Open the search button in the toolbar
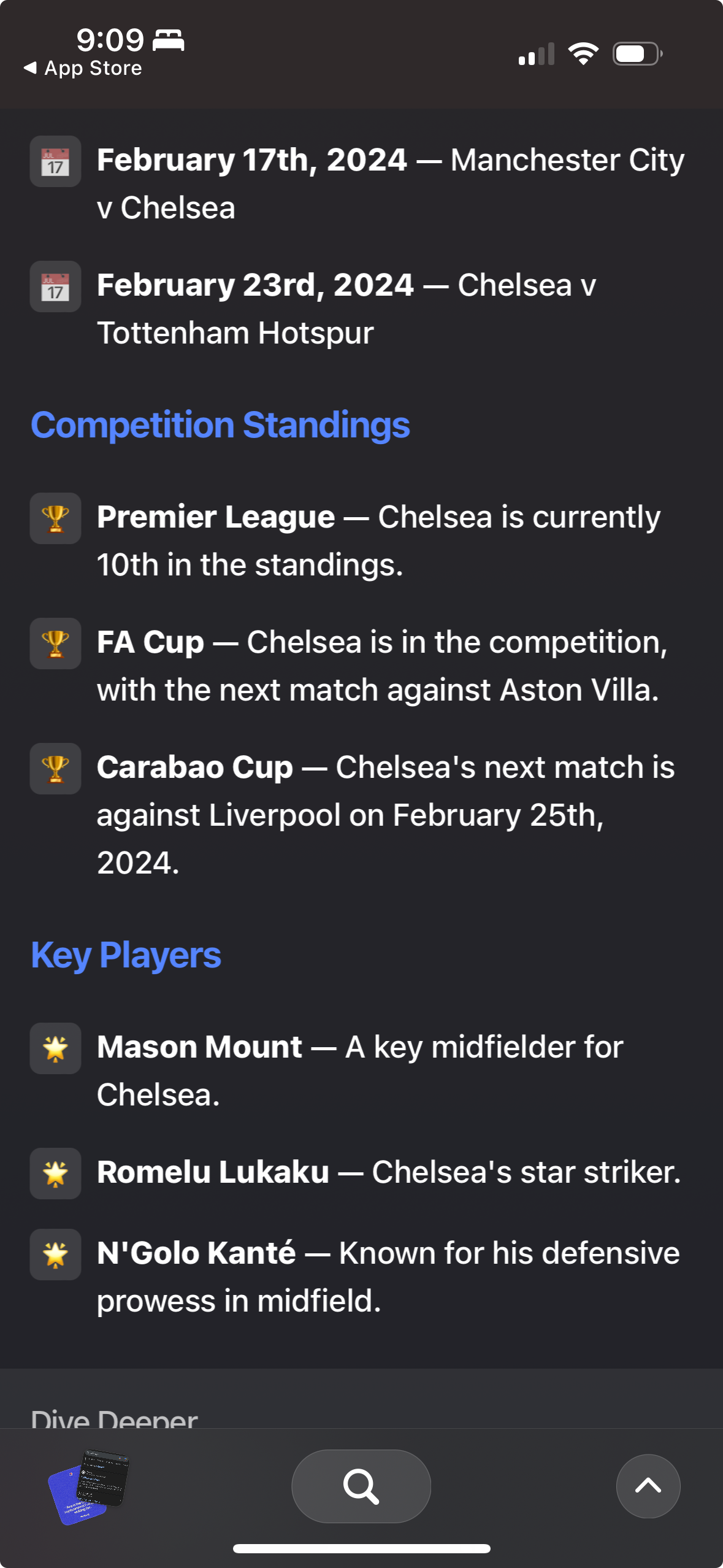723x1568 pixels. coord(361,1486)
